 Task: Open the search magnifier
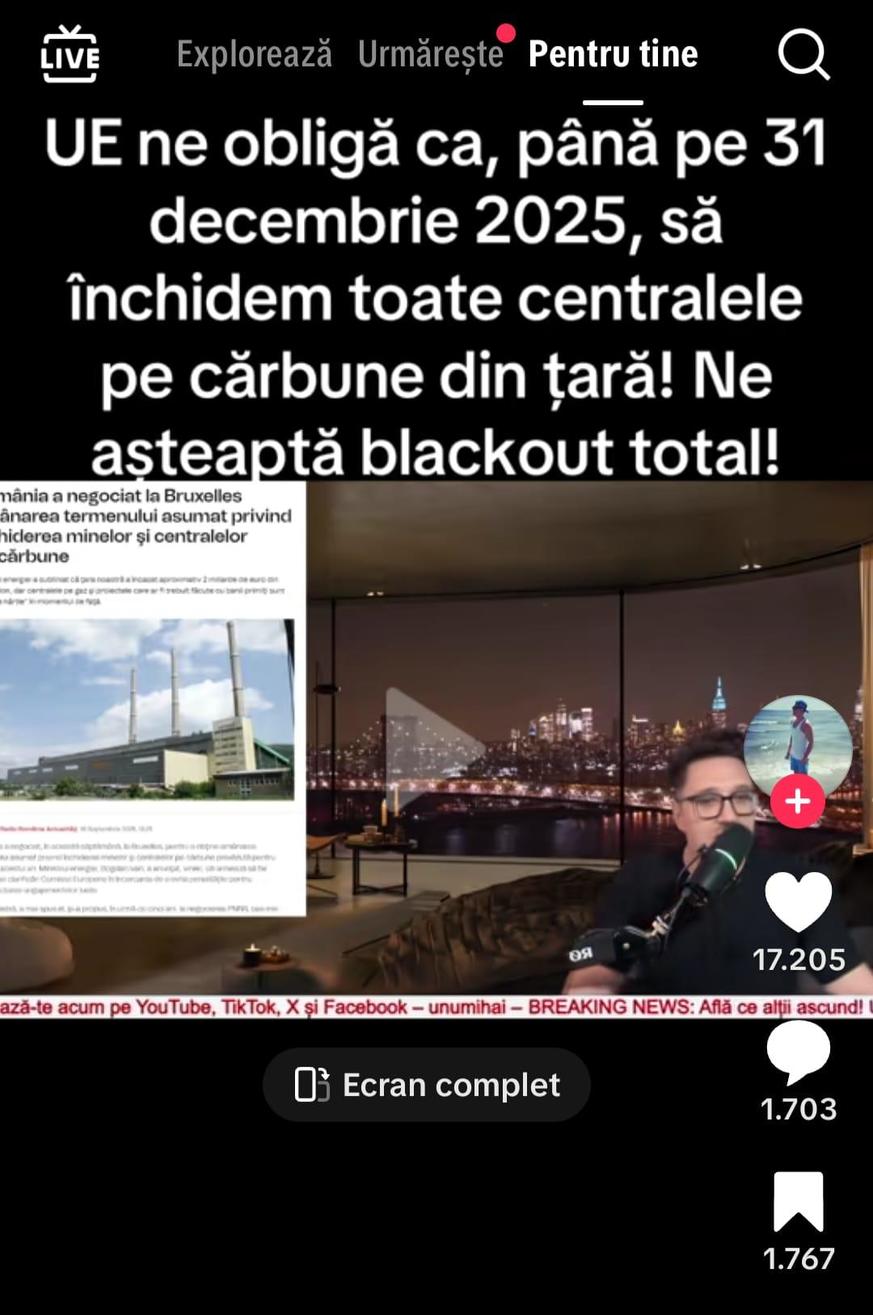(803, 54)
